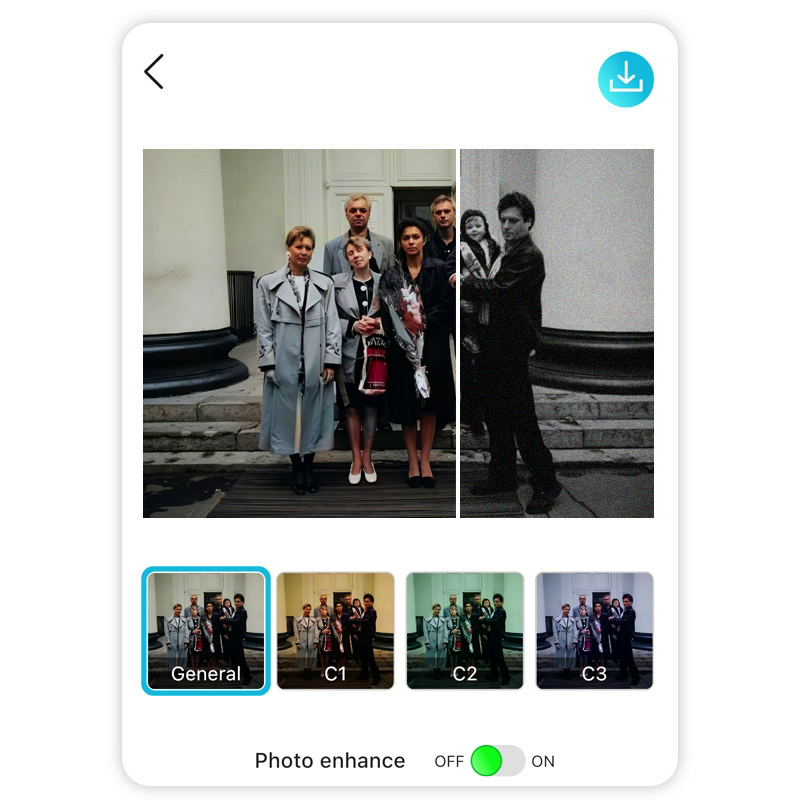Choose the C2 color filter
This screenshot has height=800, width=800.
[x=465, y=631]
